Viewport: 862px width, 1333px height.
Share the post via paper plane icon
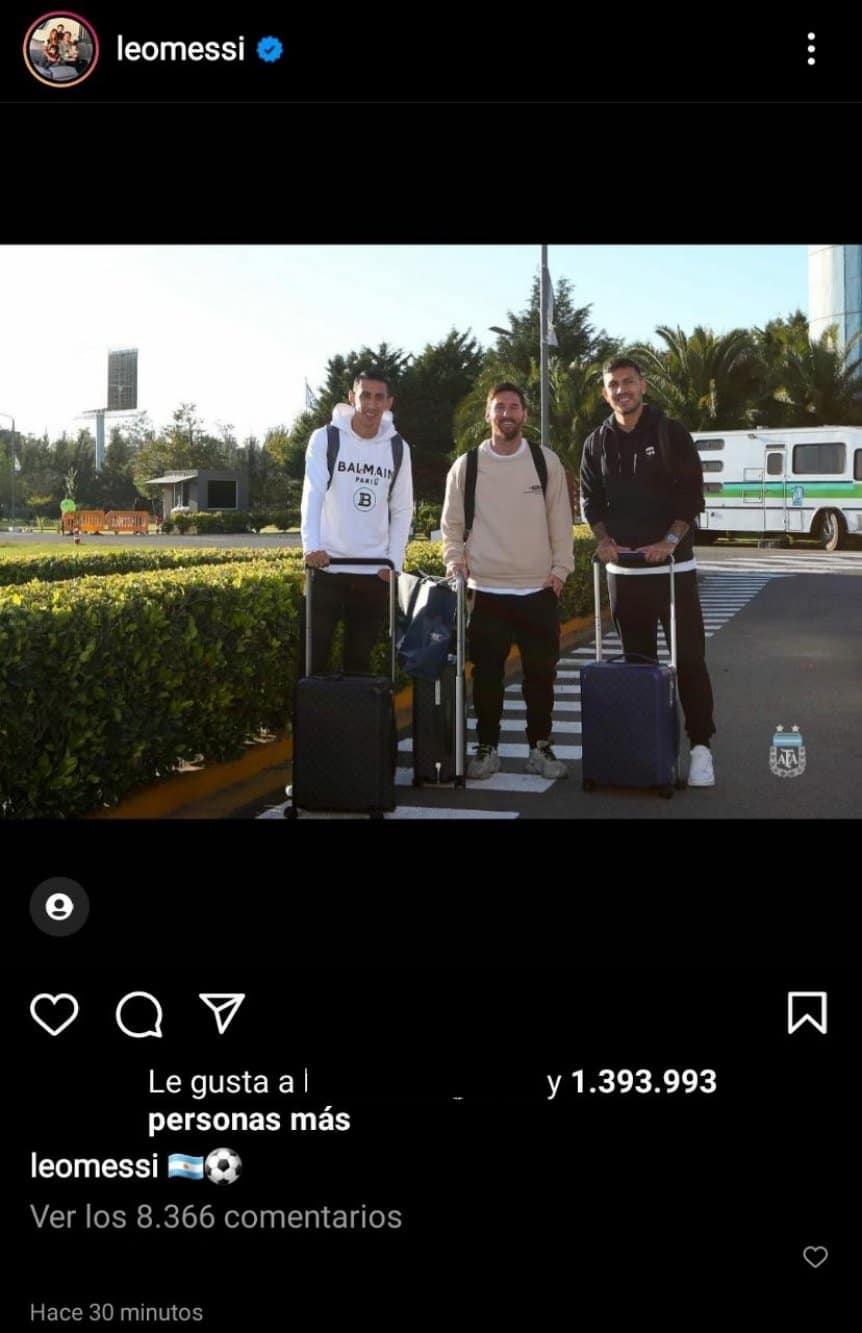coord(222,1013)
